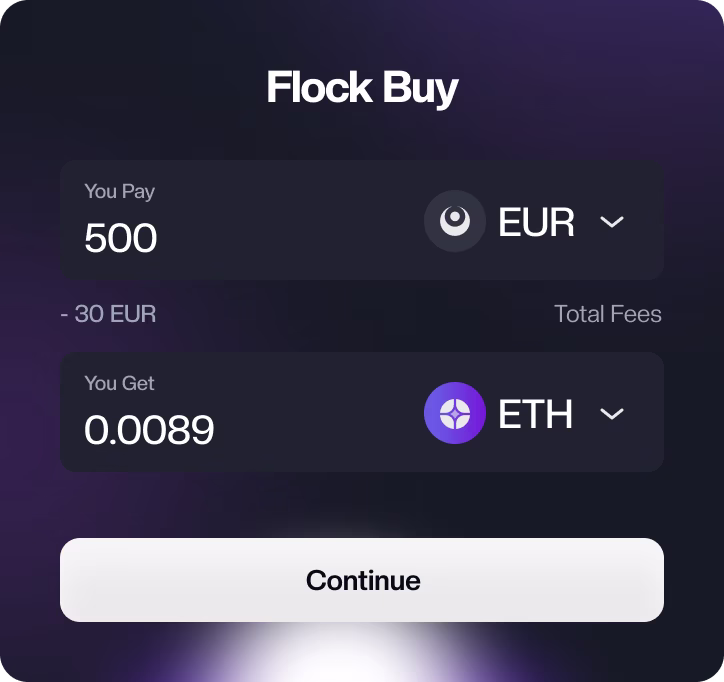Tap the Continue button
724x682 pixels.
point(362,580)
